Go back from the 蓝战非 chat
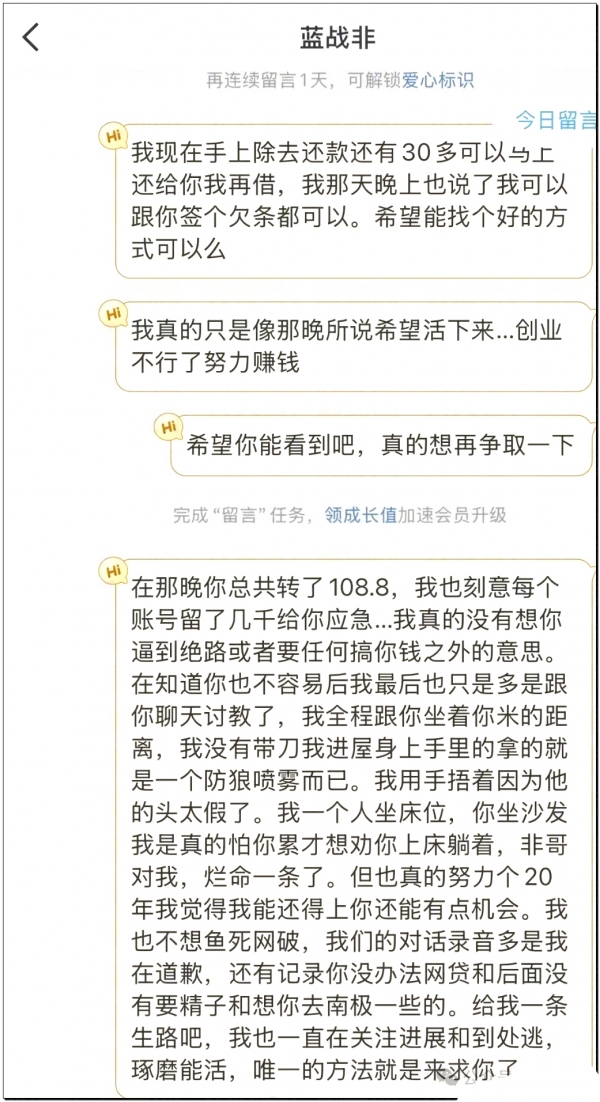The height and width of the screenshot is (1102, 600). (x=31, y=38)
